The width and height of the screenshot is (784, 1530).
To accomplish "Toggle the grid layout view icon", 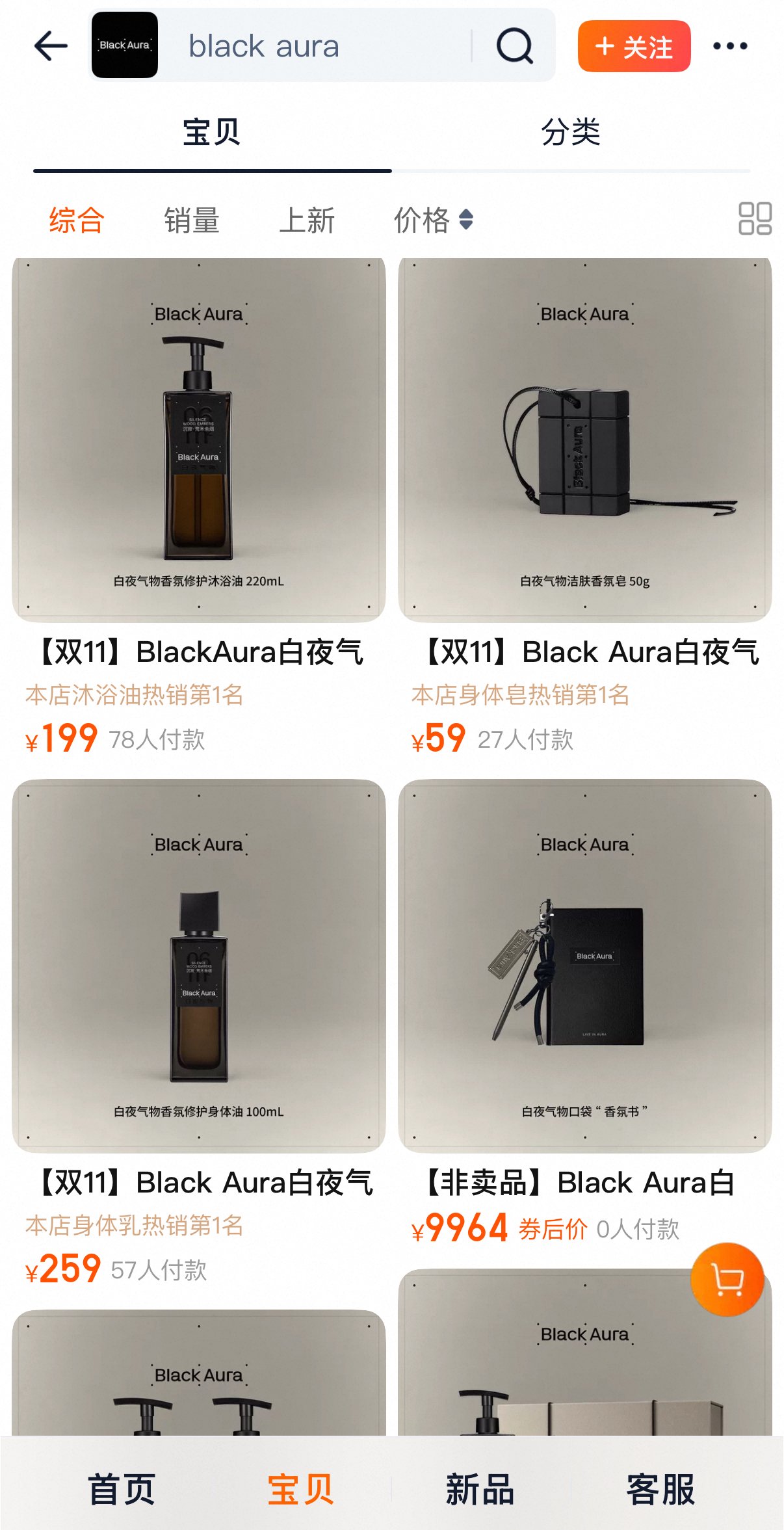I will [x=755, y=218].
